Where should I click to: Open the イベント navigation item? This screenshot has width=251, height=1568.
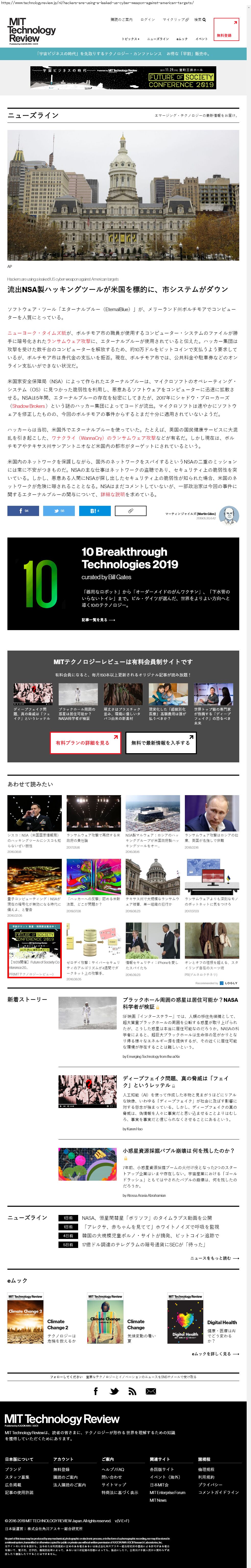202,39
